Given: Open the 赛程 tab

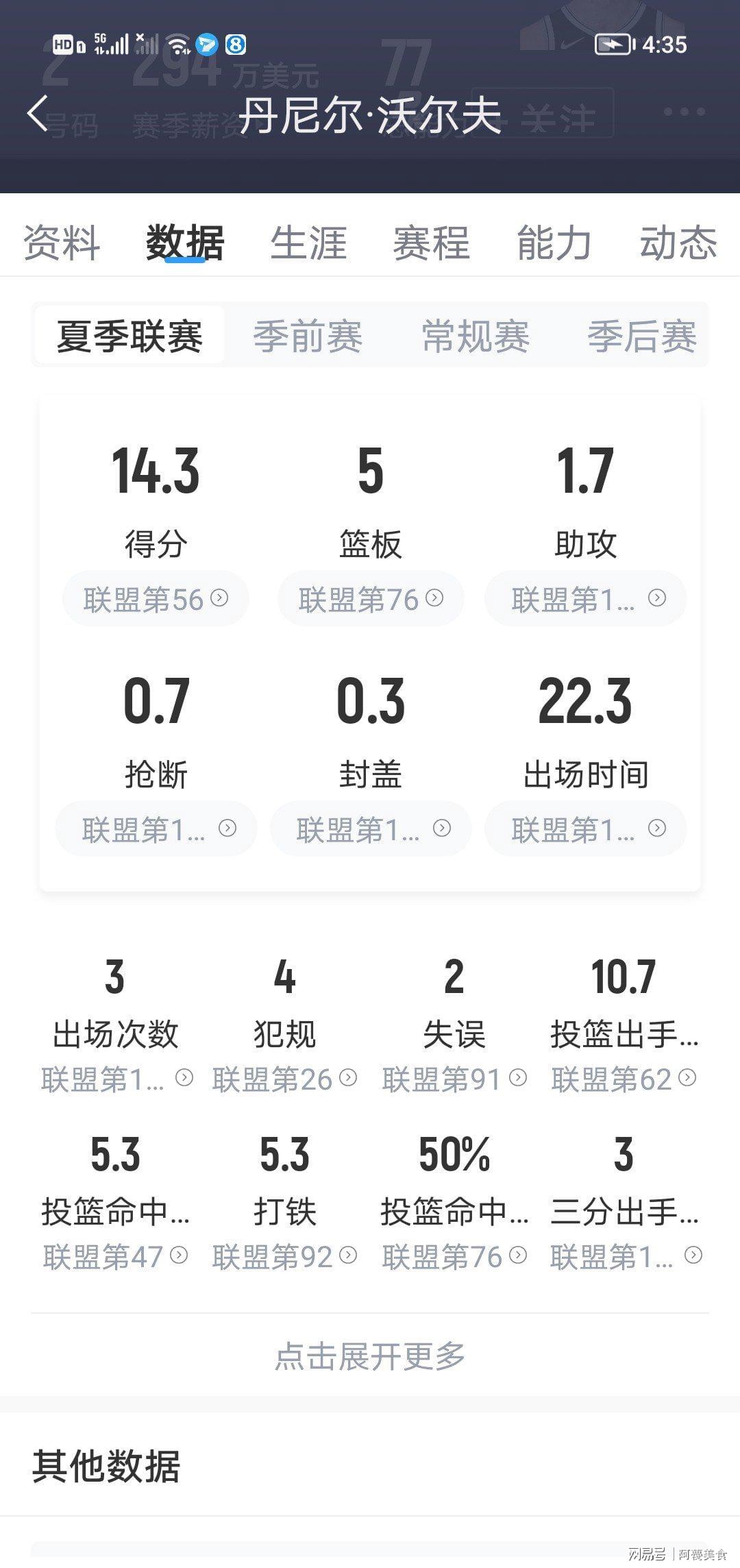Looking at the screenshot, I should point(432,243).
